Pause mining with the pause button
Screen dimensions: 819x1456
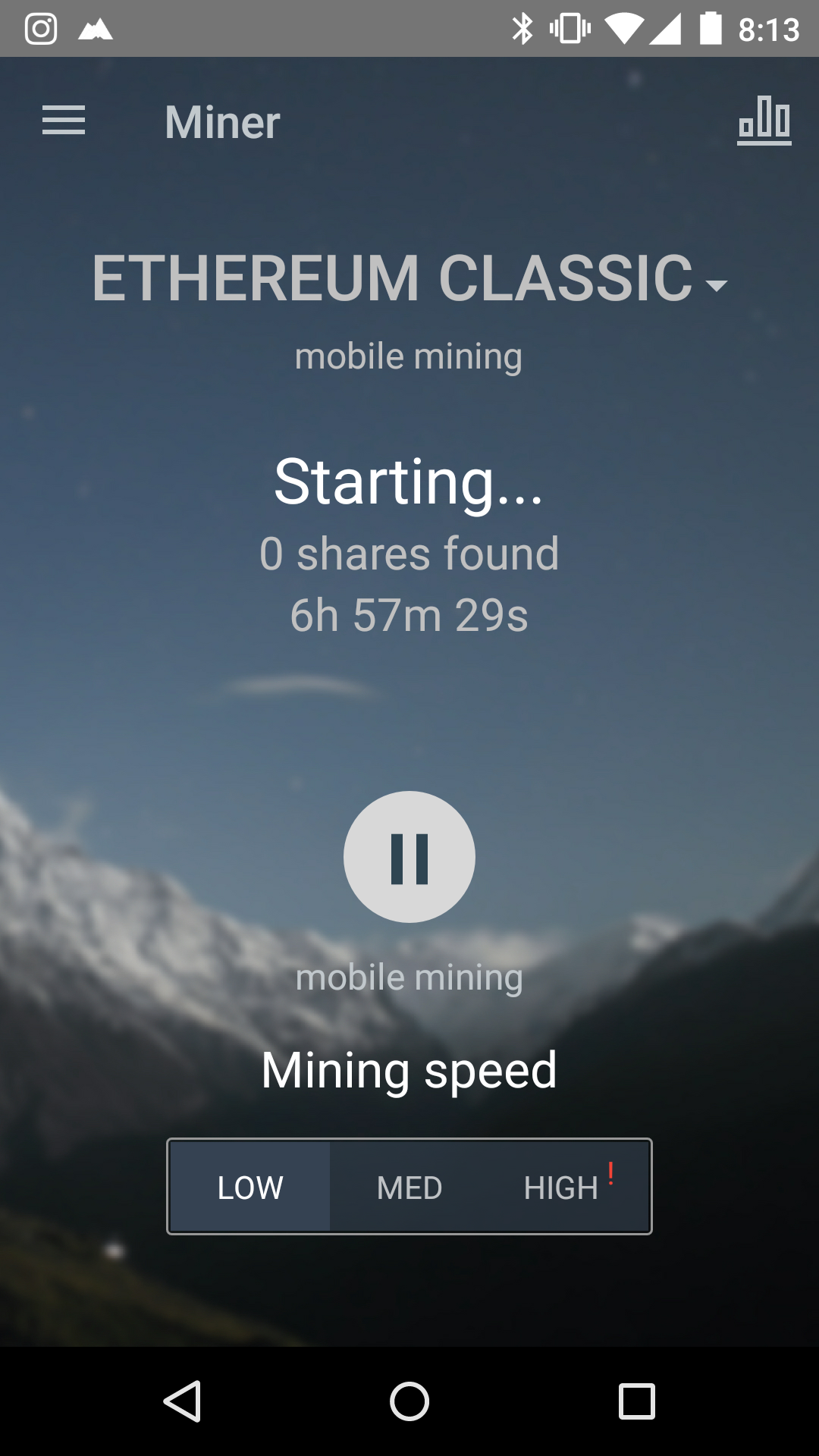coord(409,857)
